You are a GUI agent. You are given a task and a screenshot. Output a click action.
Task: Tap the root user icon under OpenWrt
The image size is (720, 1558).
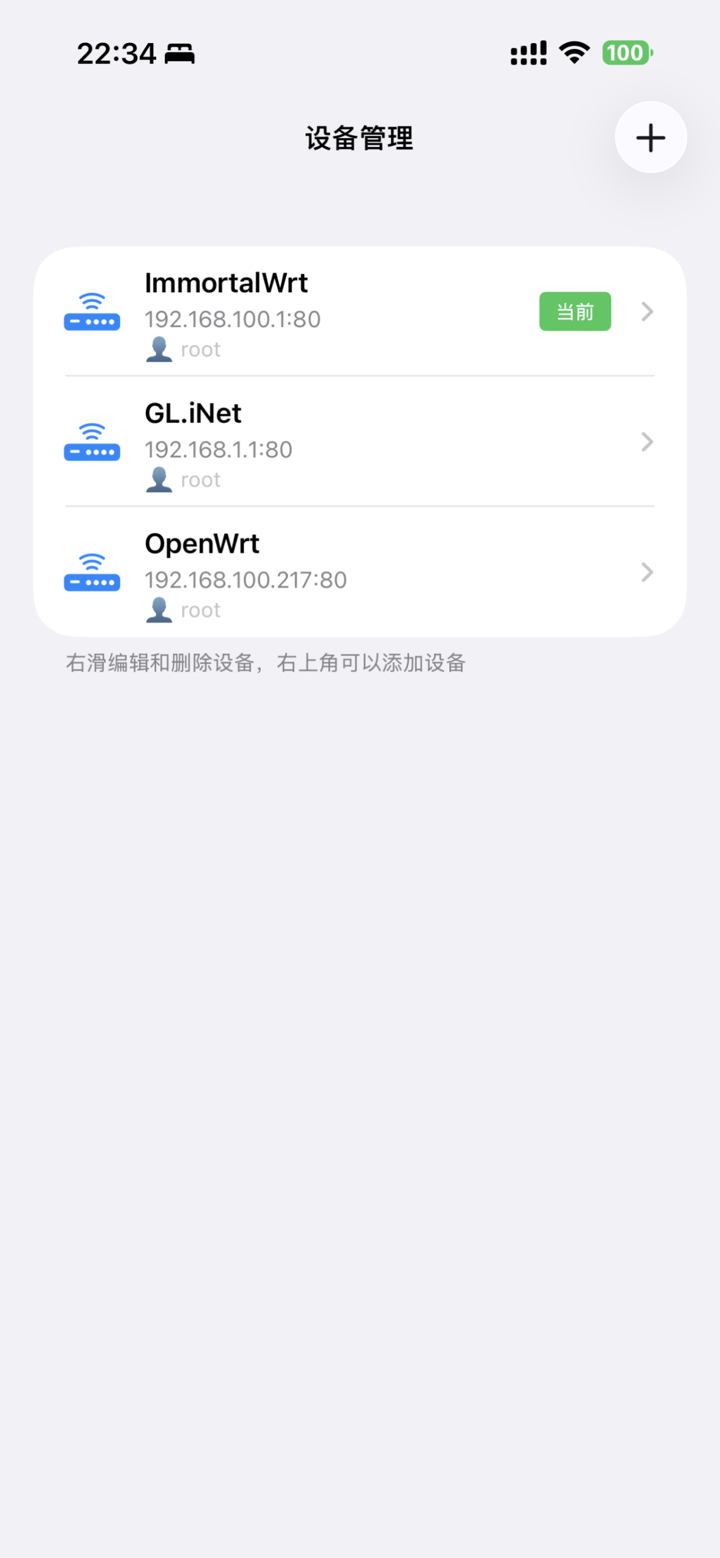tap(159, 608)
